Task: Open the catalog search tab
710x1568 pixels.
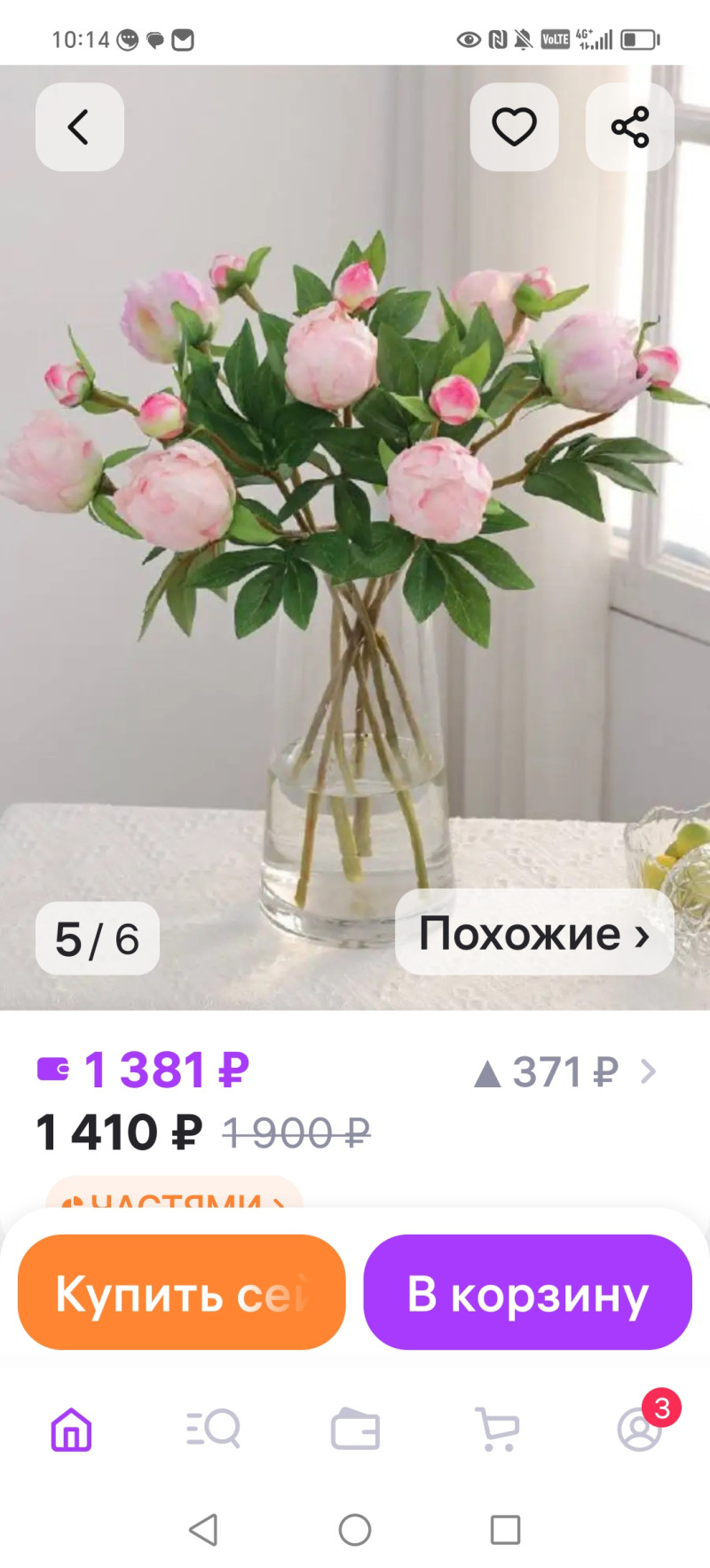Action: (x=213, y=1430)
